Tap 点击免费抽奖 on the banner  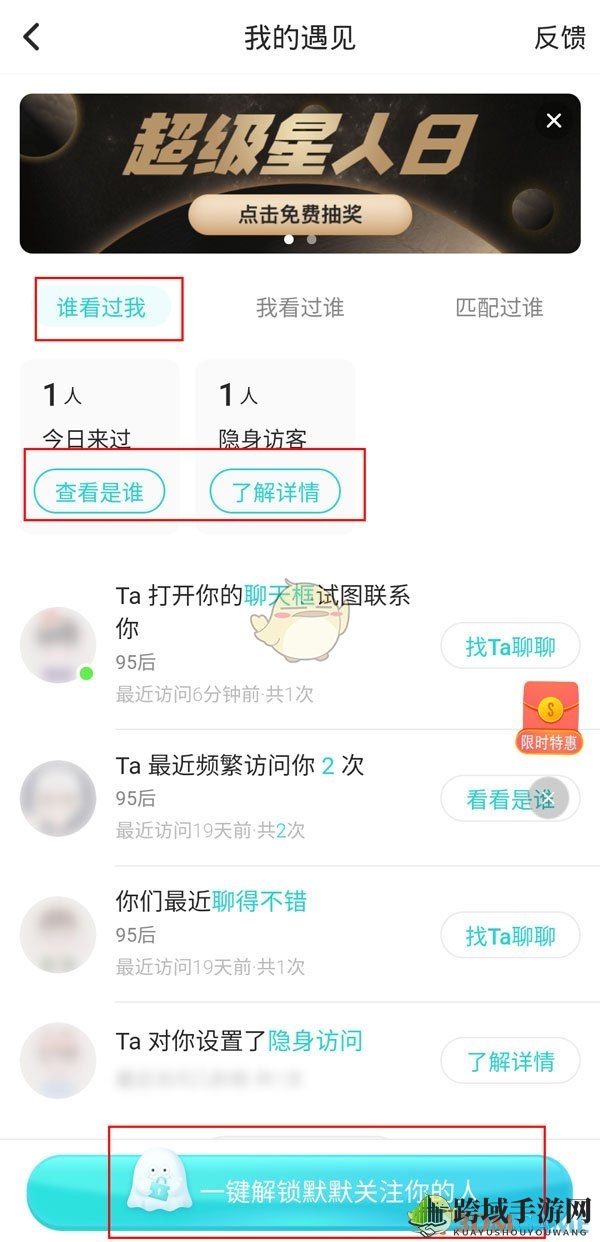[300, 214]
